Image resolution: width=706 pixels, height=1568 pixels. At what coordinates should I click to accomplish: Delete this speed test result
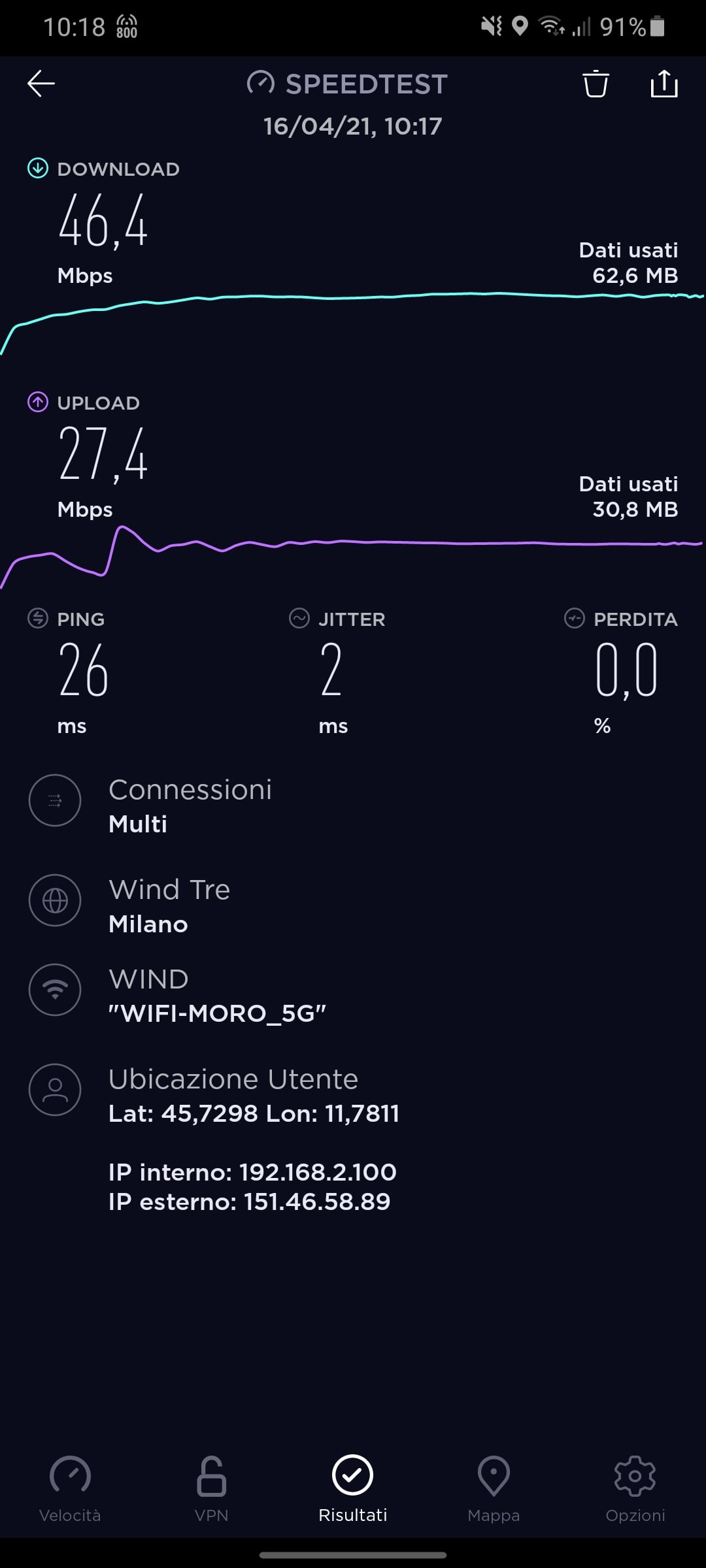(596, 84)
